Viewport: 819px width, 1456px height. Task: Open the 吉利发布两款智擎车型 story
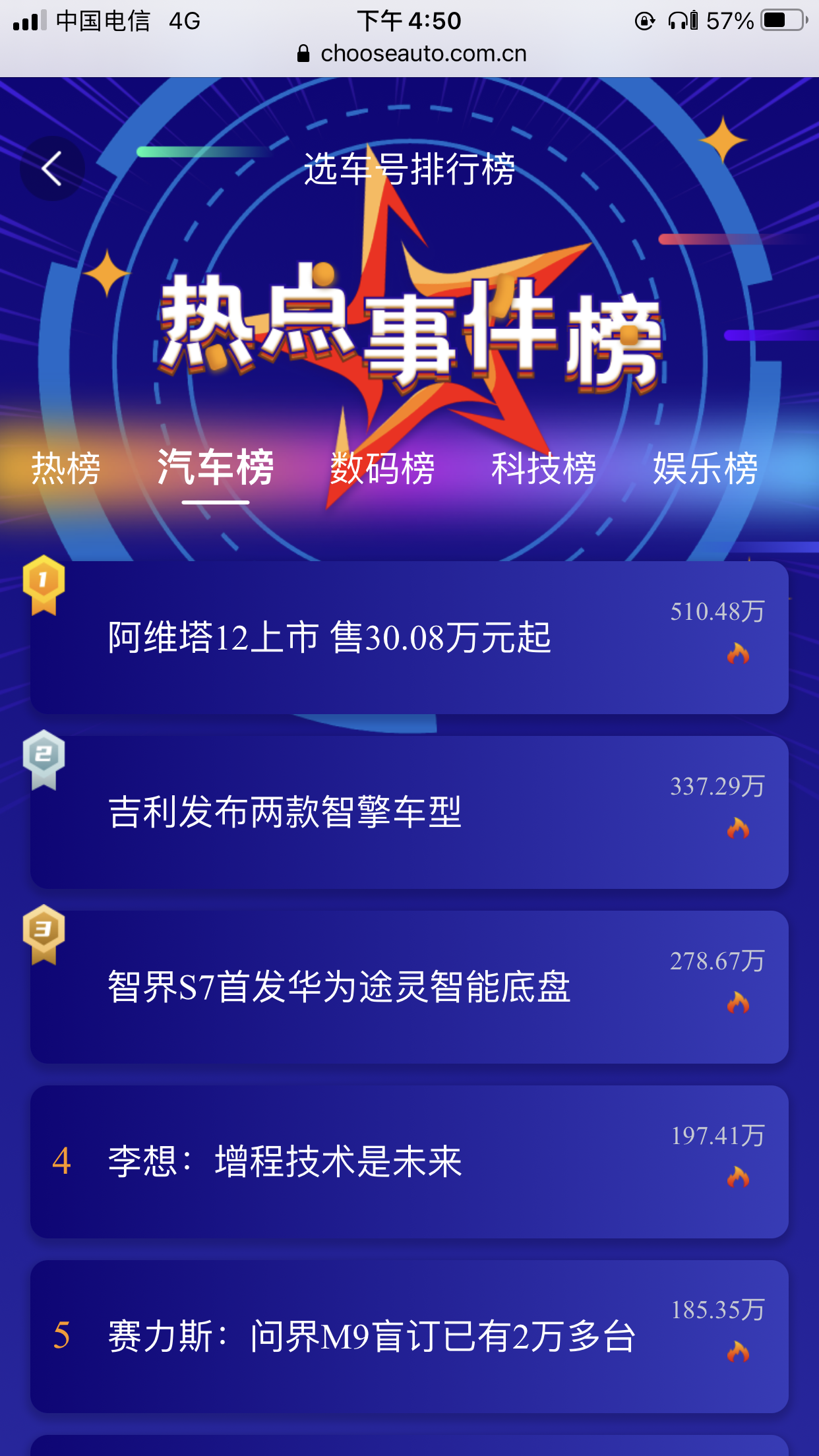(285, 812)
